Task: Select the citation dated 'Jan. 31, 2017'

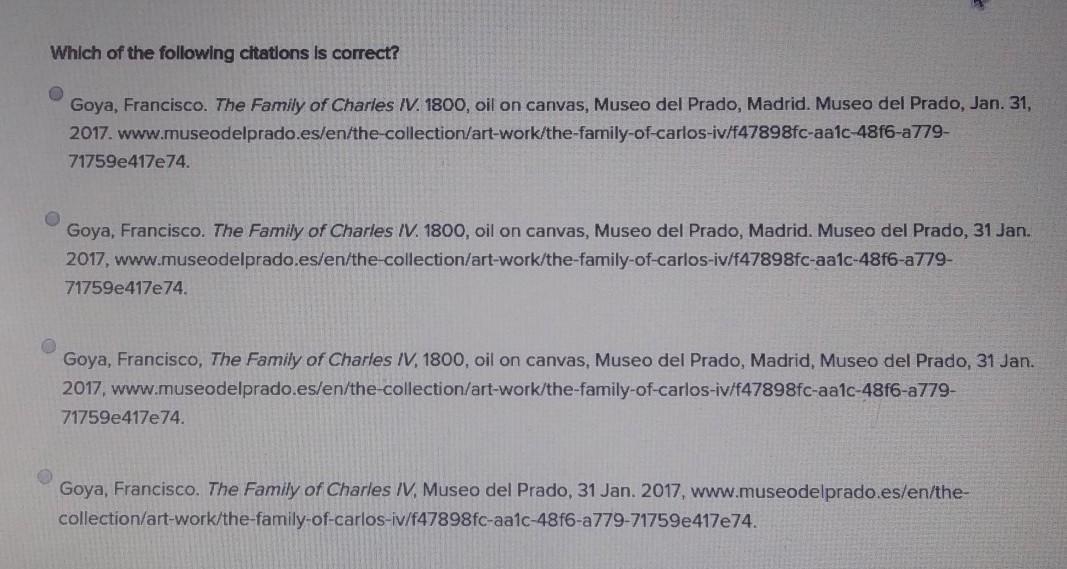Action: pos(56,93)
